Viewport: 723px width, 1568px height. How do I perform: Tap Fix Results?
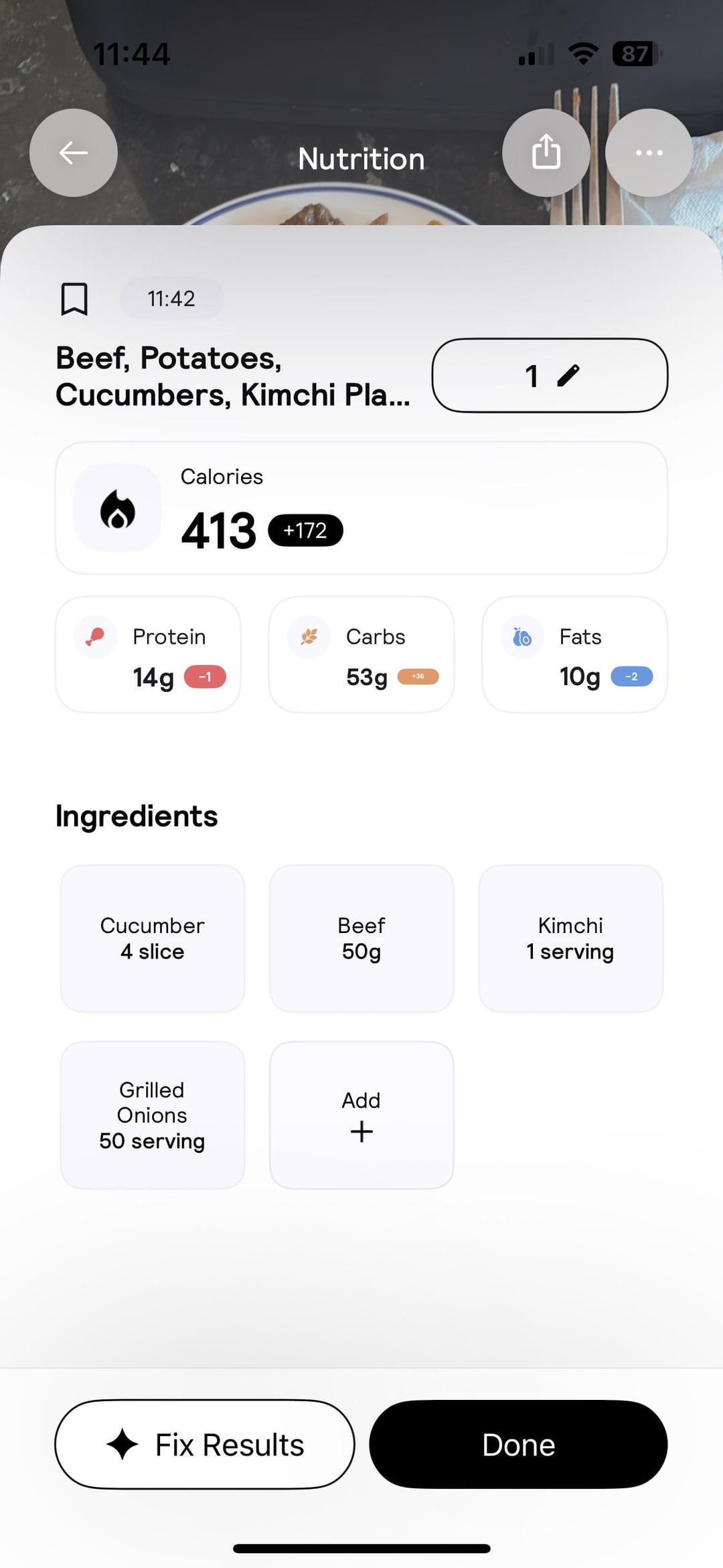pyautogui.click(x=205, y=1445)
